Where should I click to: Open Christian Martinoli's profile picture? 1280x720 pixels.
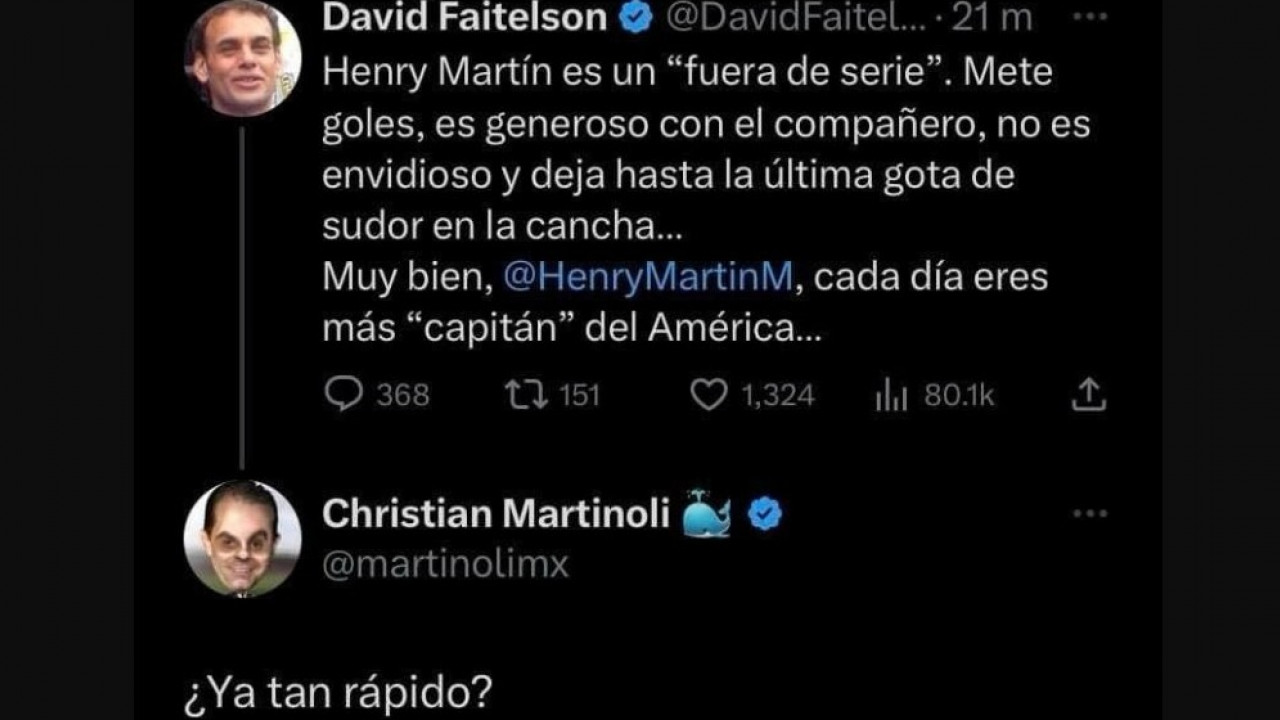(x=243, y=539)
